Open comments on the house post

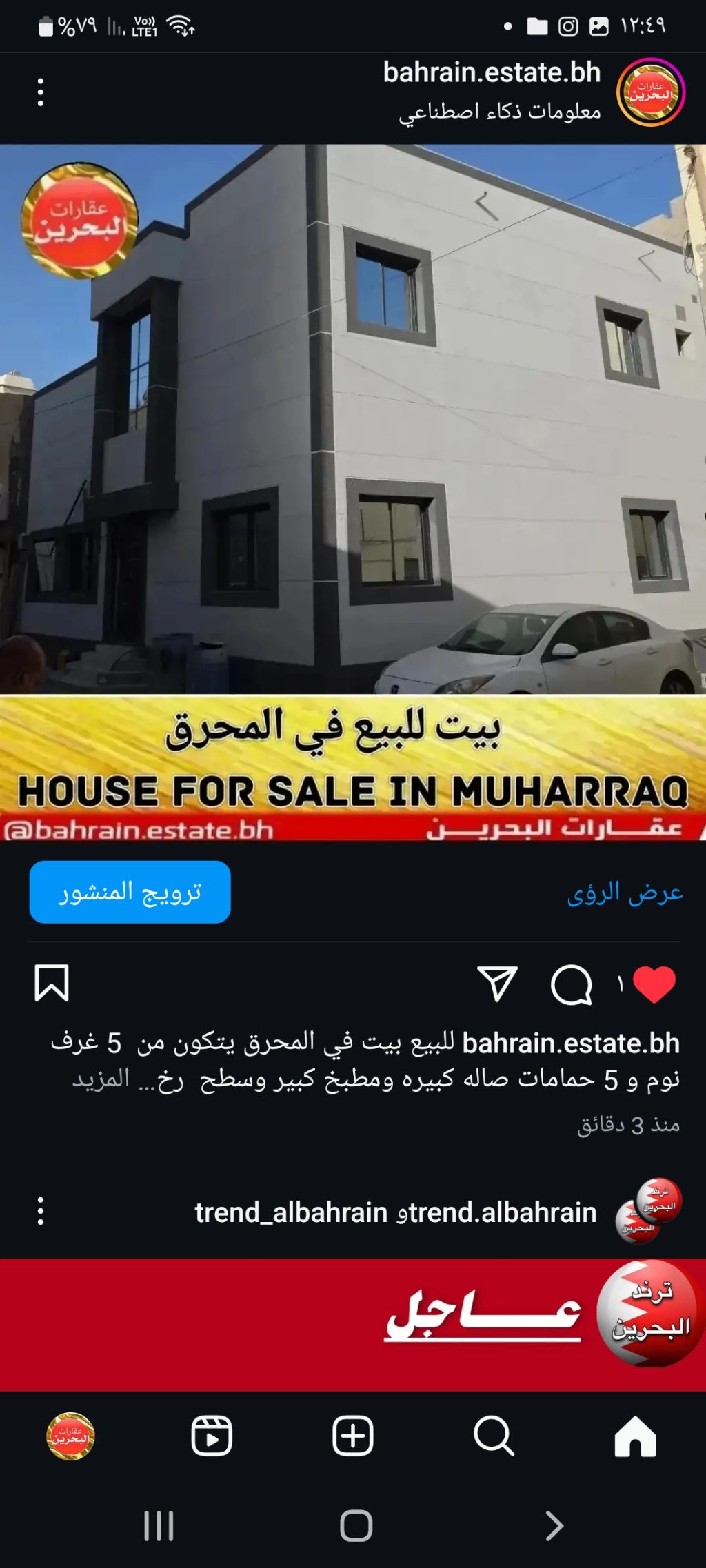tap(572, 984)
